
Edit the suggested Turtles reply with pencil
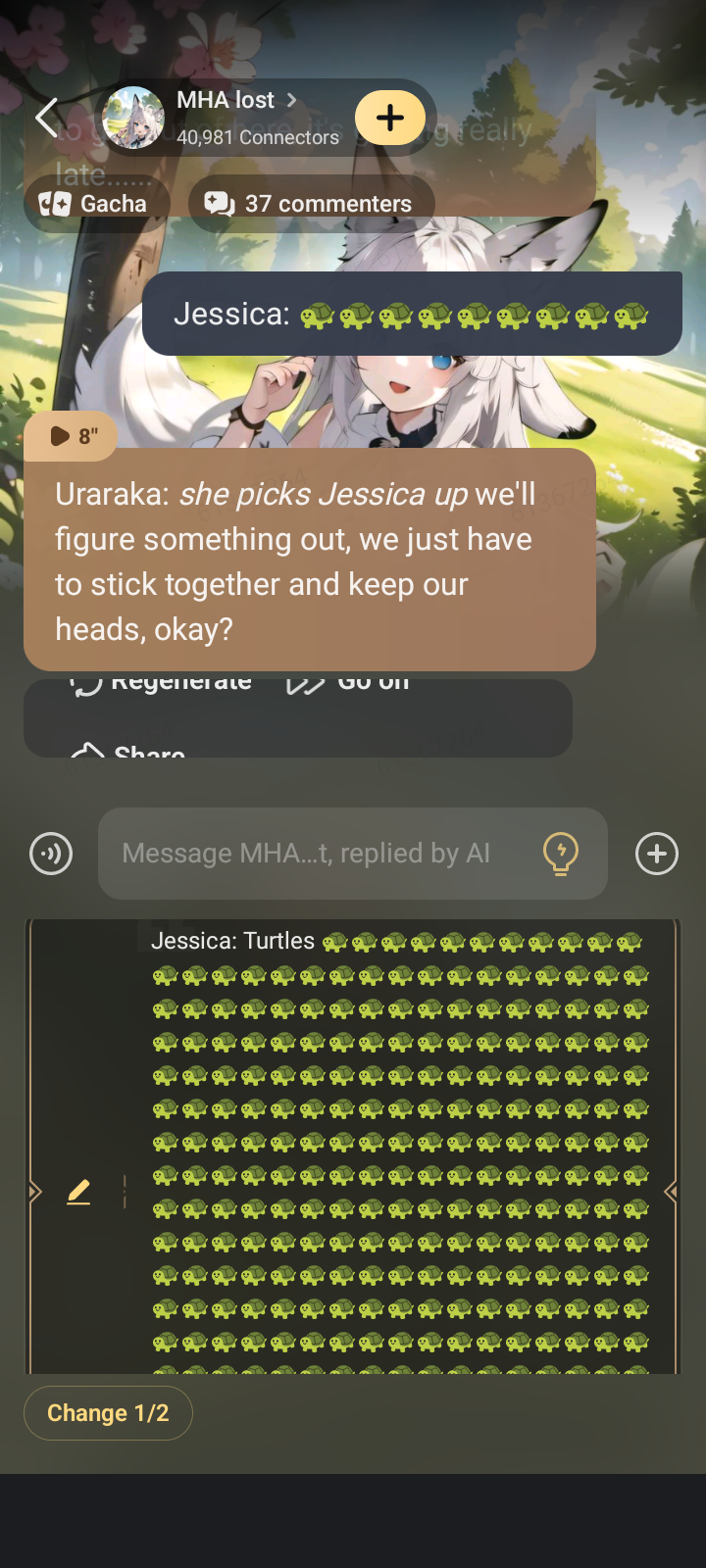[x=78, y=1192]
